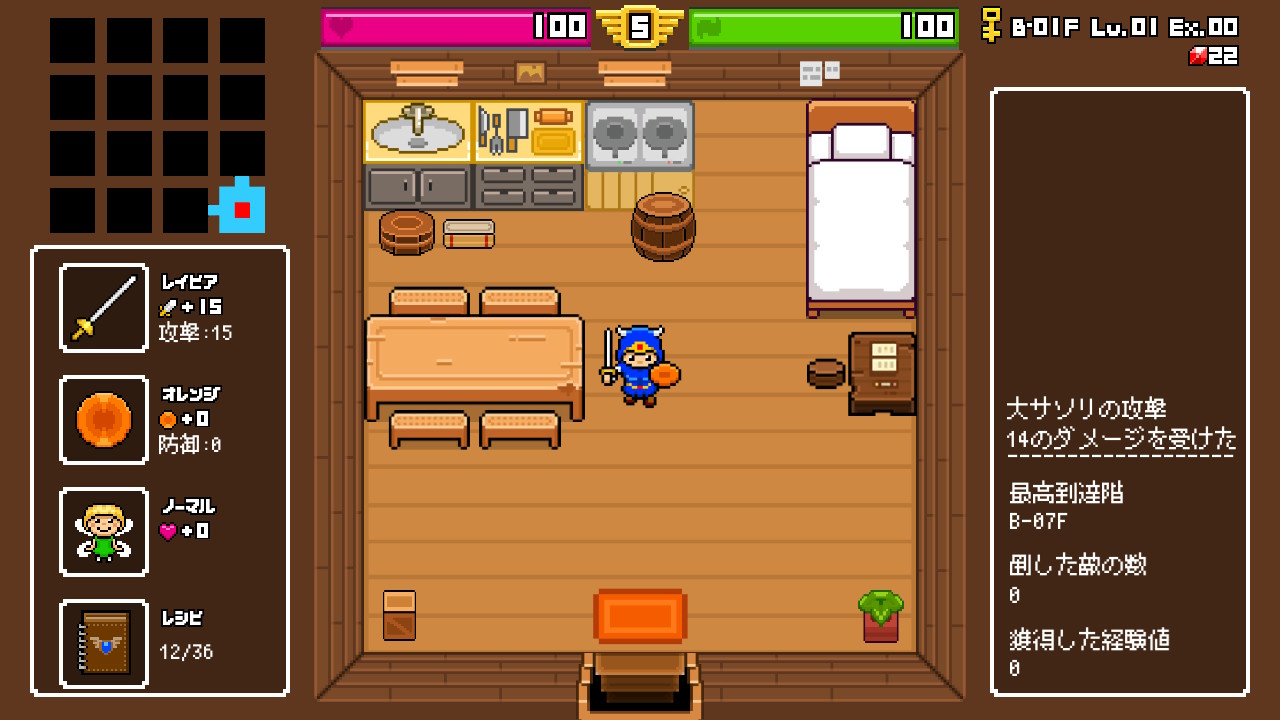The image size is (1280, 720).
Task: Open the レイピア weapon slot
Action: (104, 308)
